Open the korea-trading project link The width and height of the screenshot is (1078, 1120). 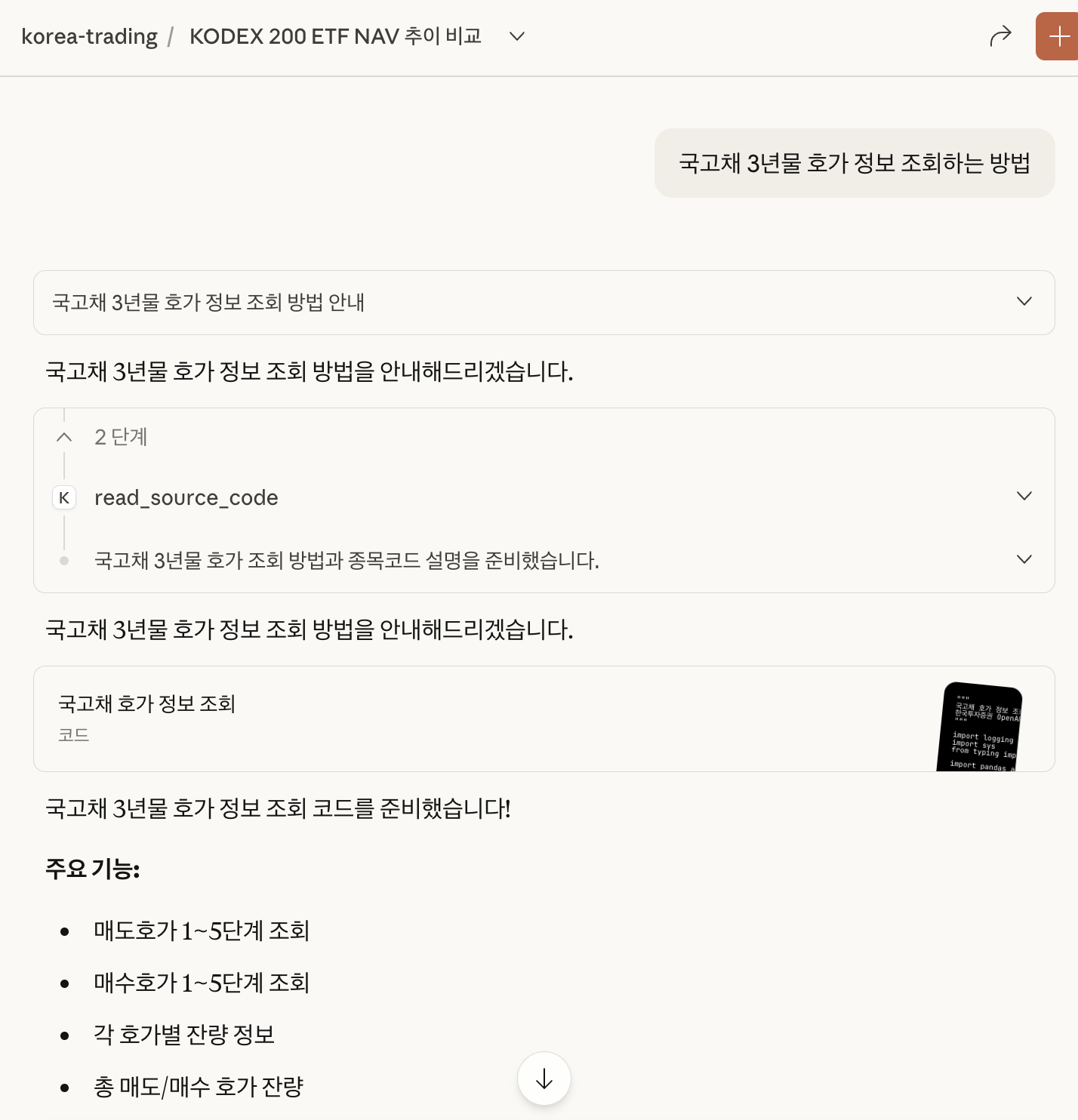click(89, 36)
